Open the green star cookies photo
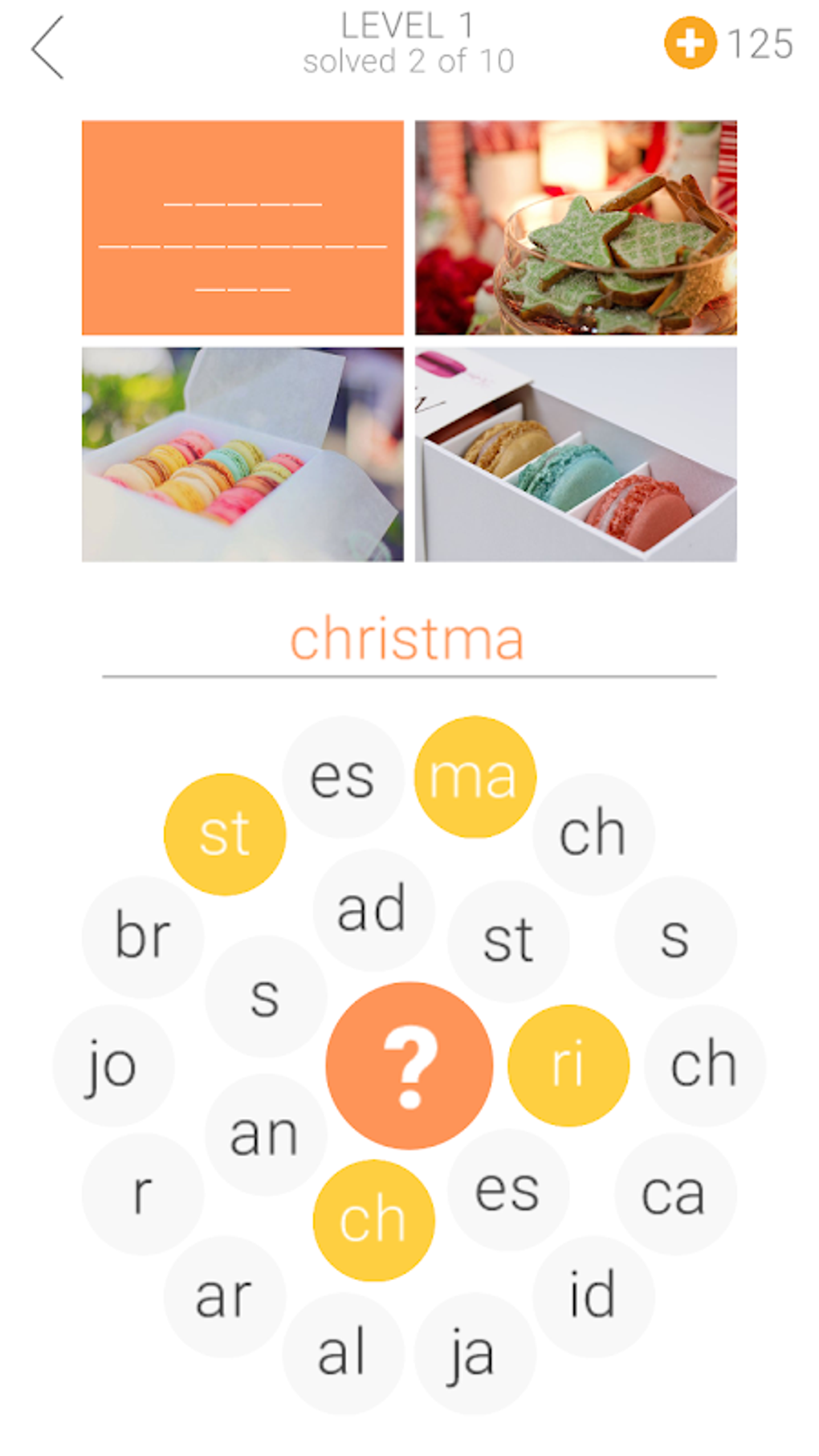This screenshot has width=819, height=1456. pyautogui.click(x=575, y=226)
